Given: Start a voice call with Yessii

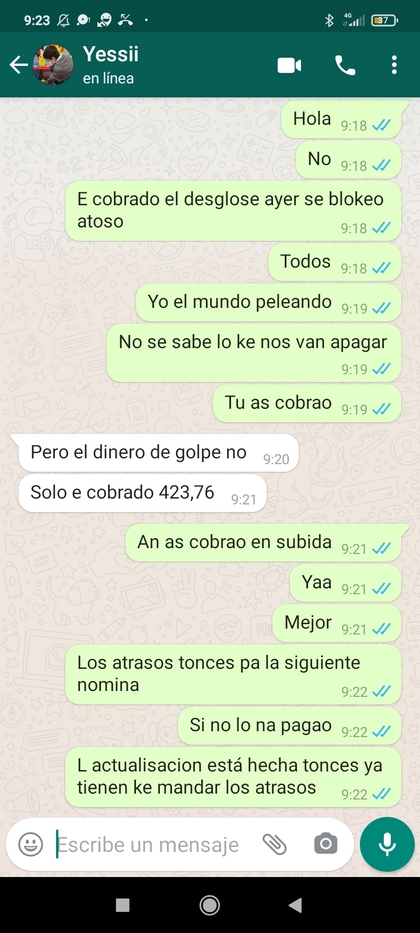Looking at the screenshot, I should click(x=345, y=65).
